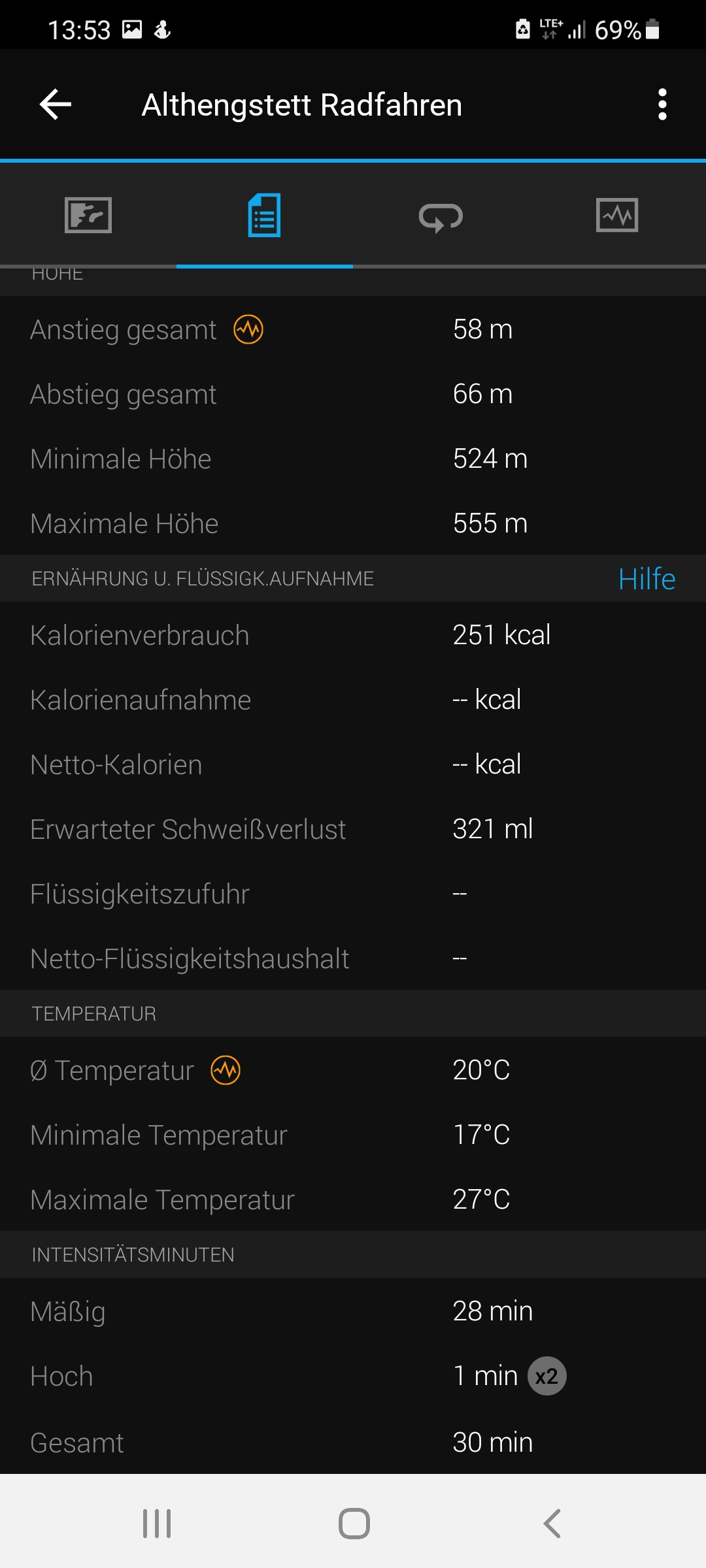Open the three-dot overflow menu
This screenshot has height=1568, width=706.
click(662, 105)
